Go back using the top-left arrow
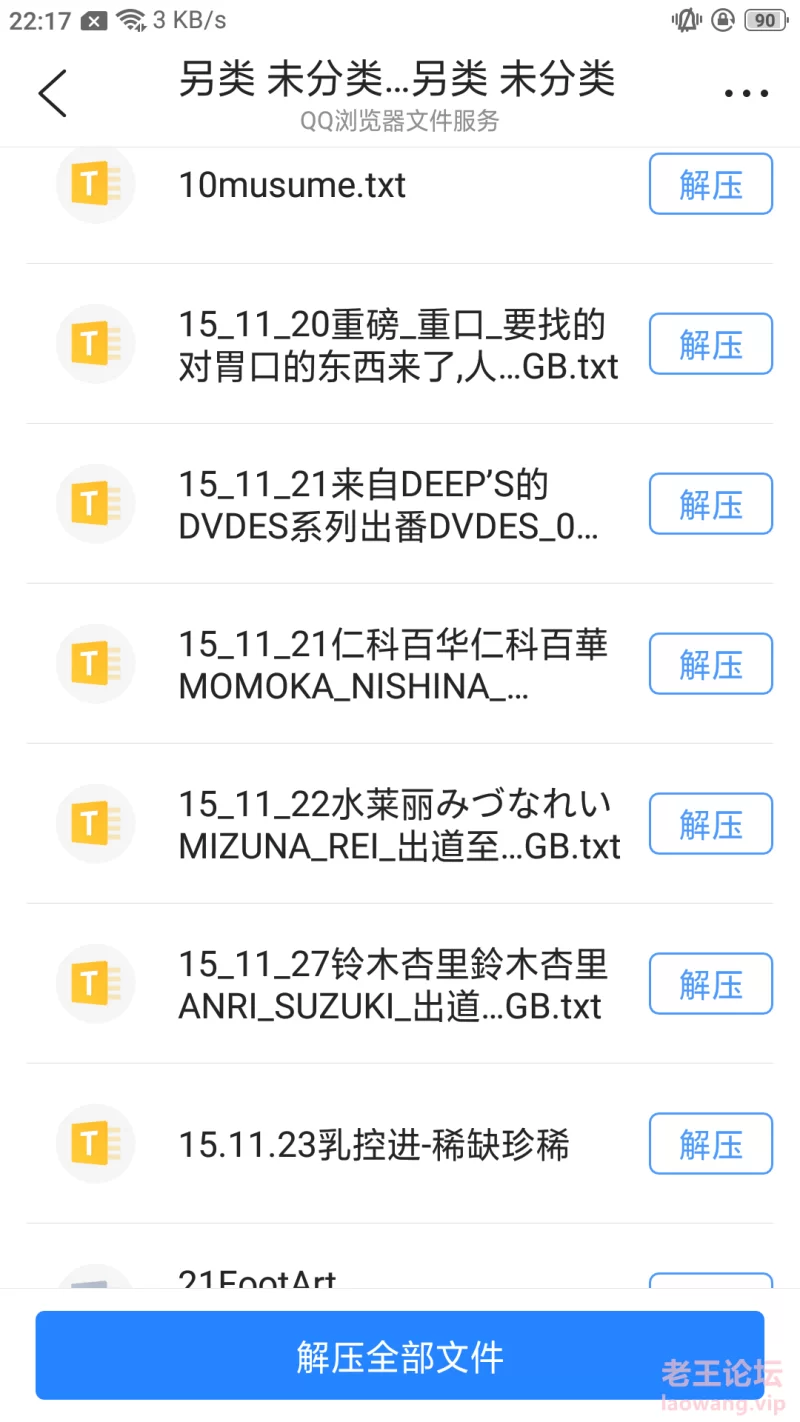The width and height of the screenshot is (800, 1422). [52, 93]
